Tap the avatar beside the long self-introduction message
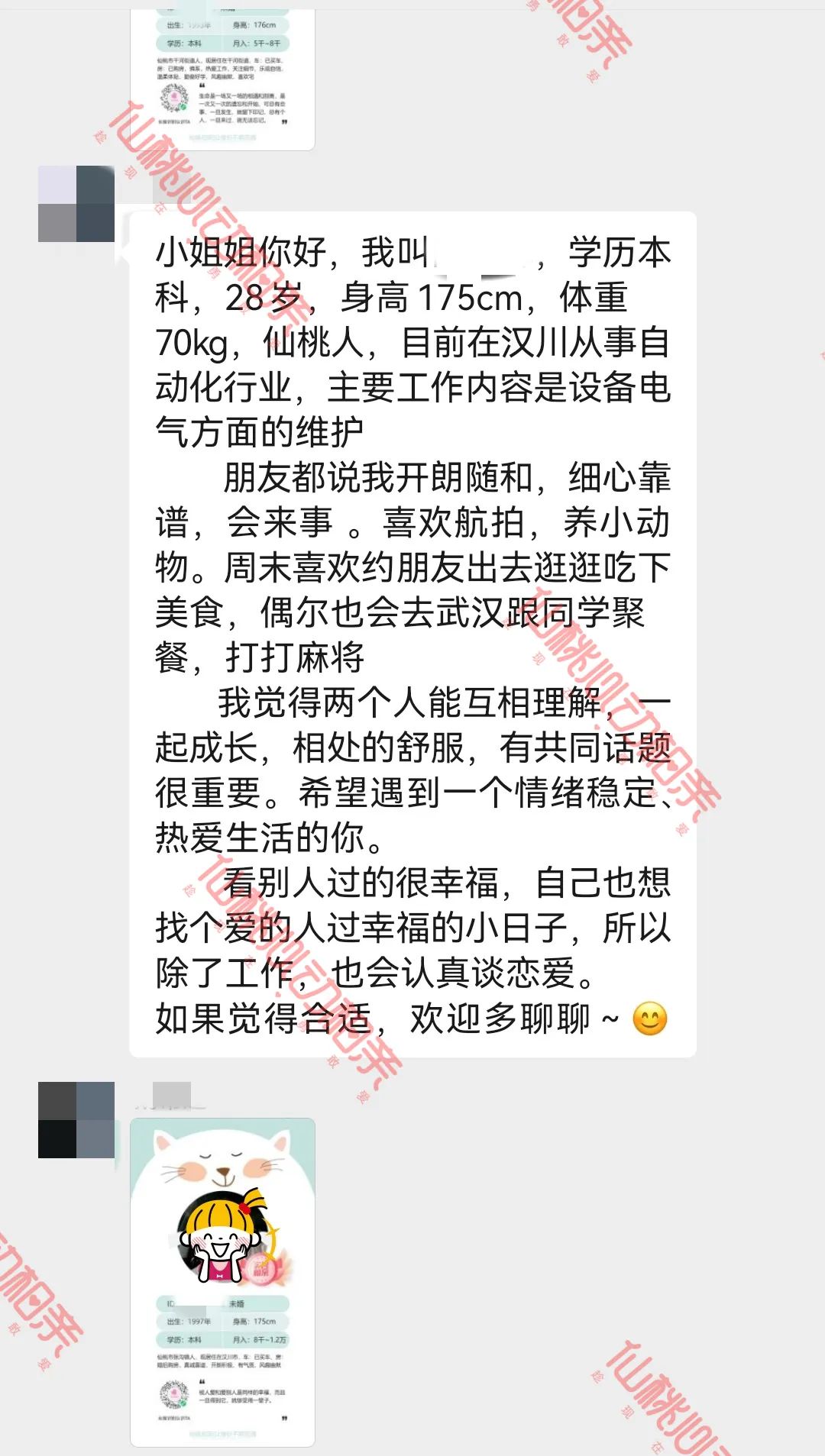Screen dimensions: 825x1456 point(76,204)
